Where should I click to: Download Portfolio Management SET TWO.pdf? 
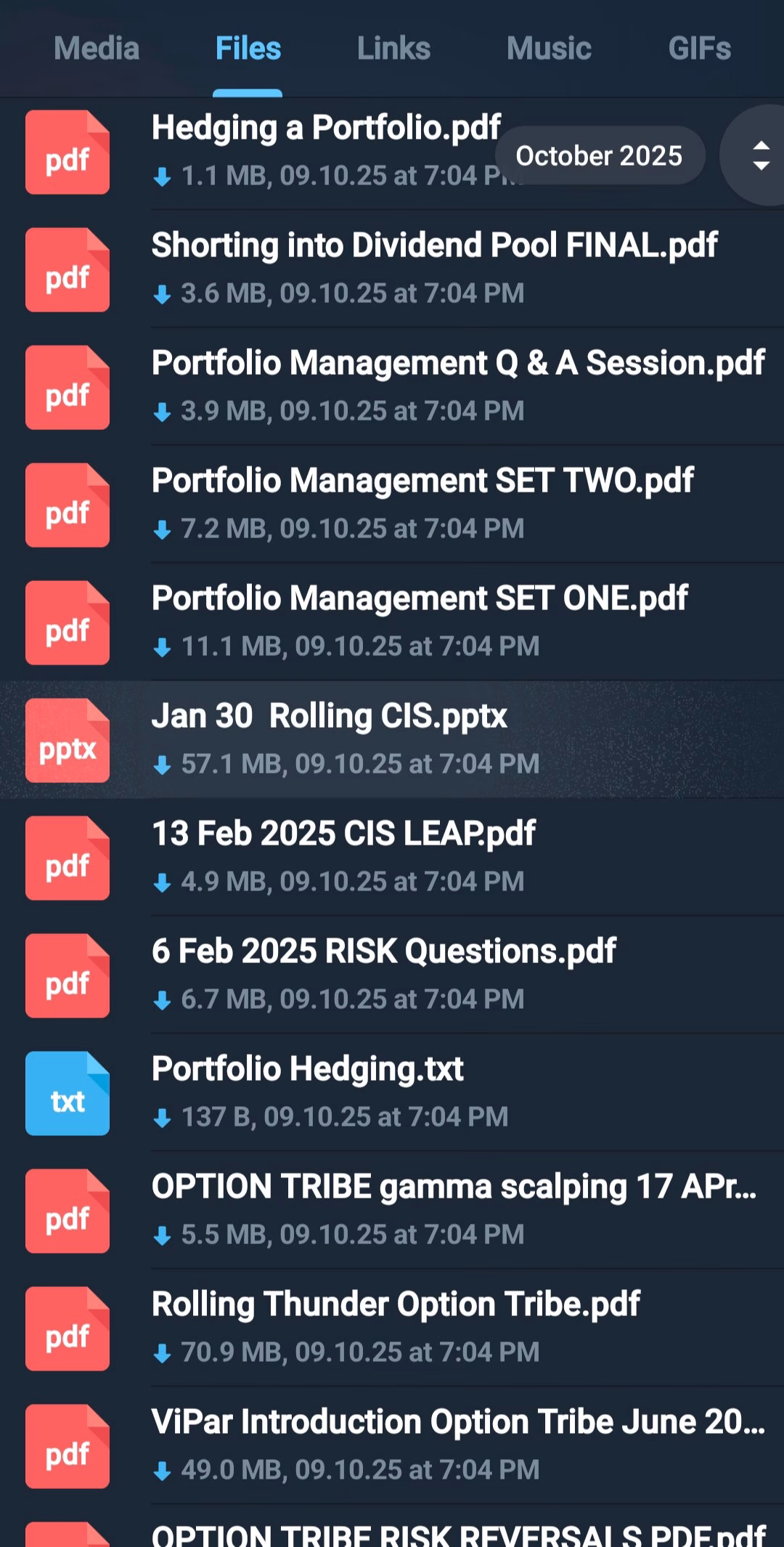(x=68, y=505)
